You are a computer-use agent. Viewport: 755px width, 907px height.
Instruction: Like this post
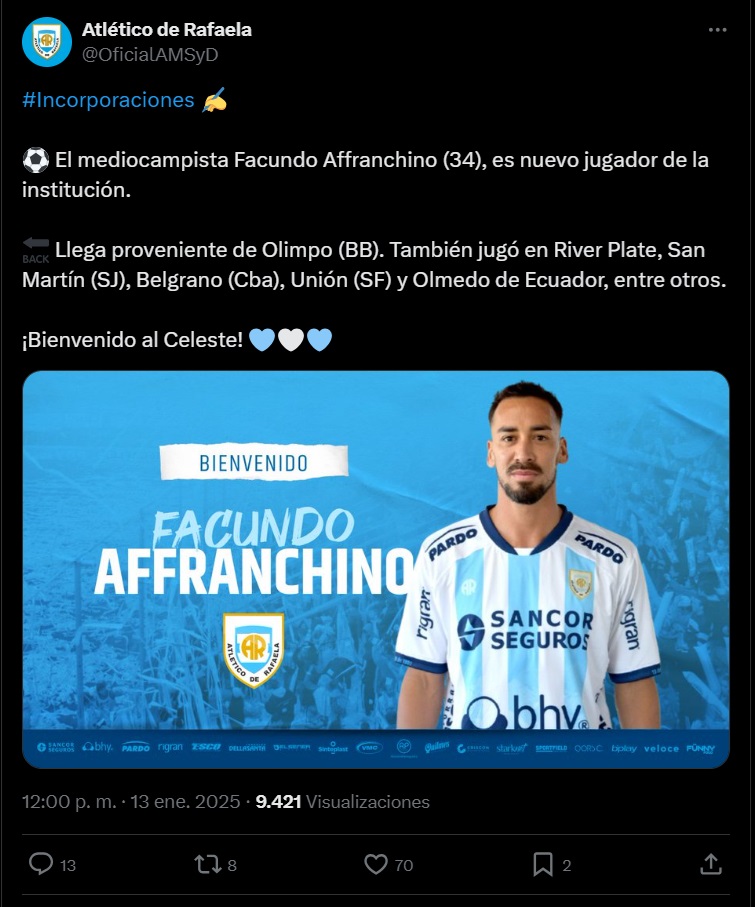click(x=376, y=864)
